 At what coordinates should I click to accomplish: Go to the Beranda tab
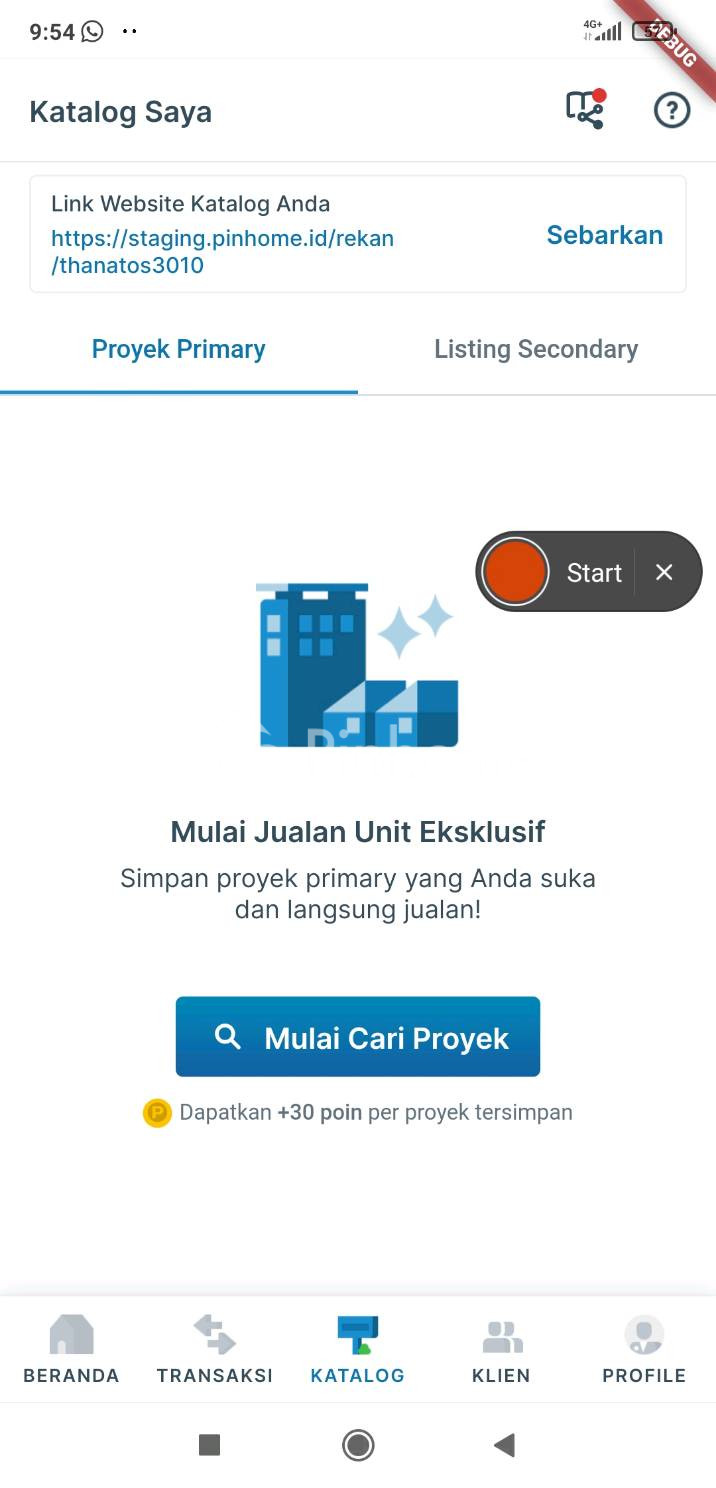pos(71,1350)
